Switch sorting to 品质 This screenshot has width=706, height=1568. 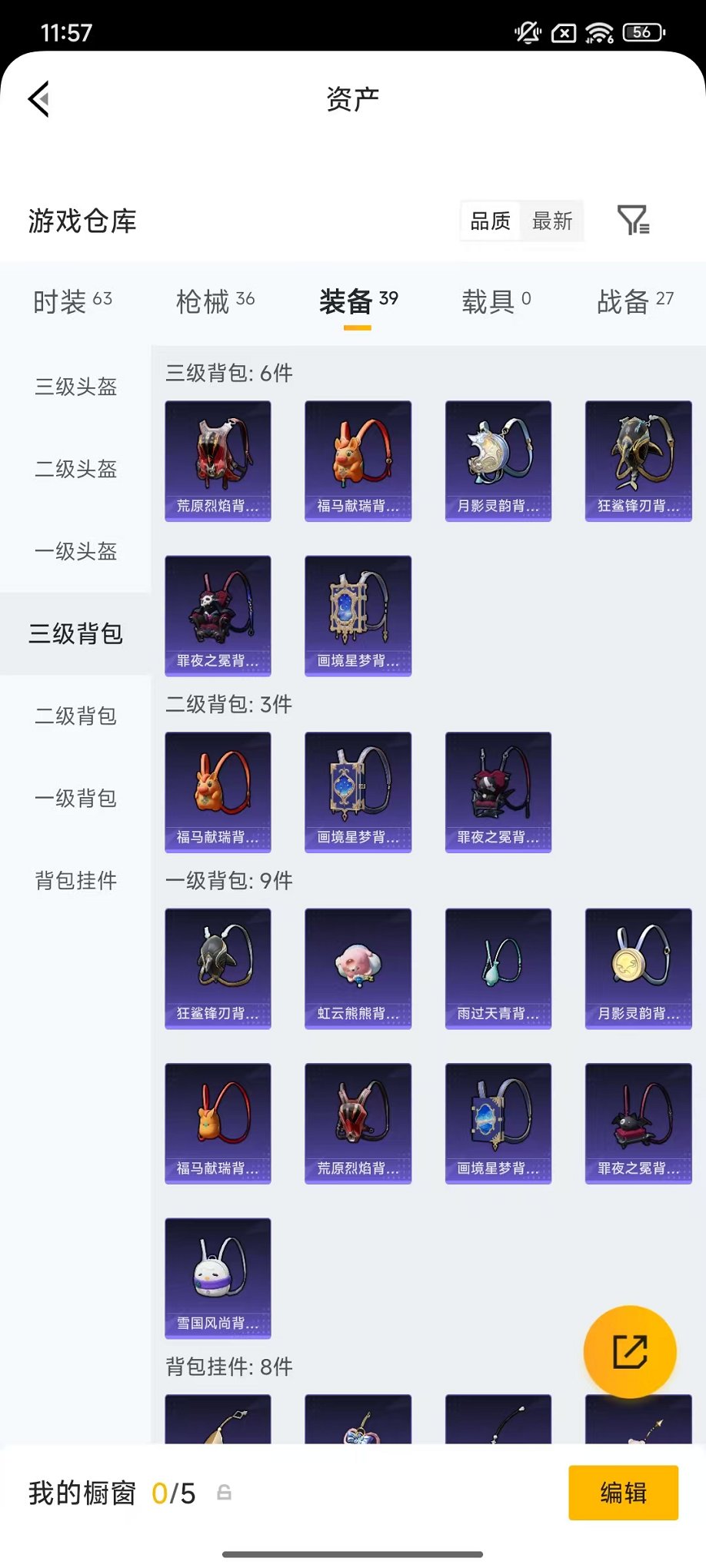point(490,221)
